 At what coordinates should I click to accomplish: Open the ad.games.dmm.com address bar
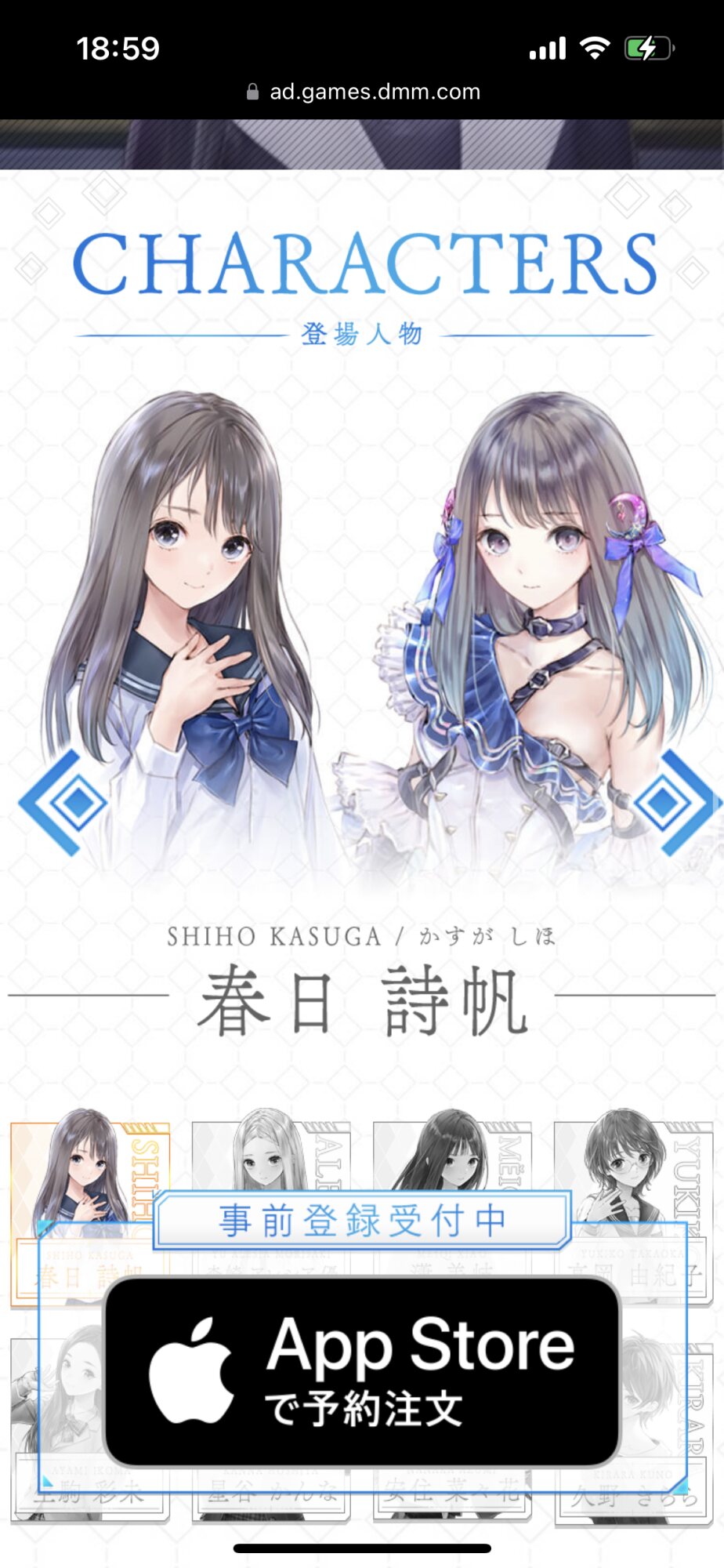click(x=362, y=92)
